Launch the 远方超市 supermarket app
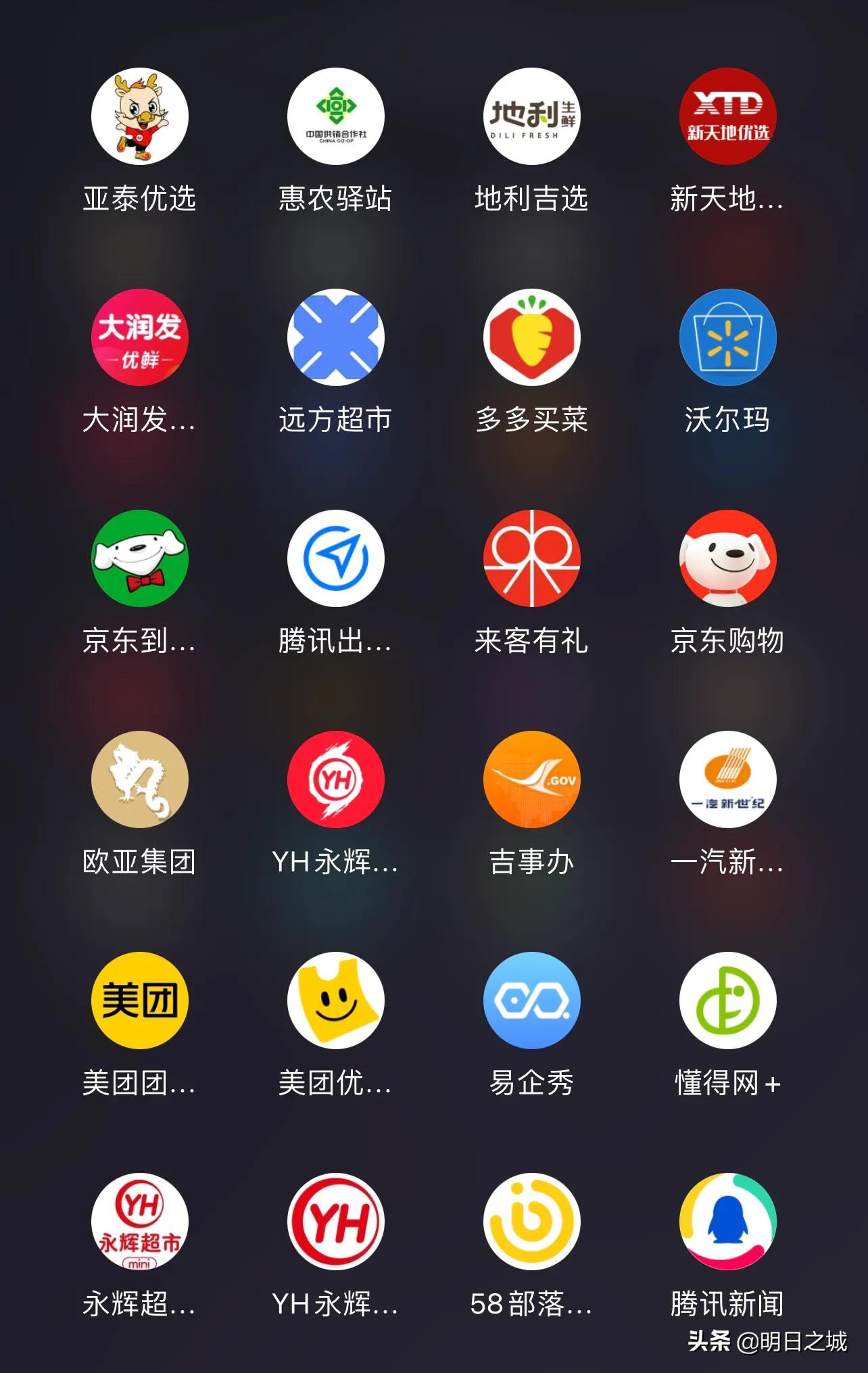Screen dimensions: 868x1373 335,339
